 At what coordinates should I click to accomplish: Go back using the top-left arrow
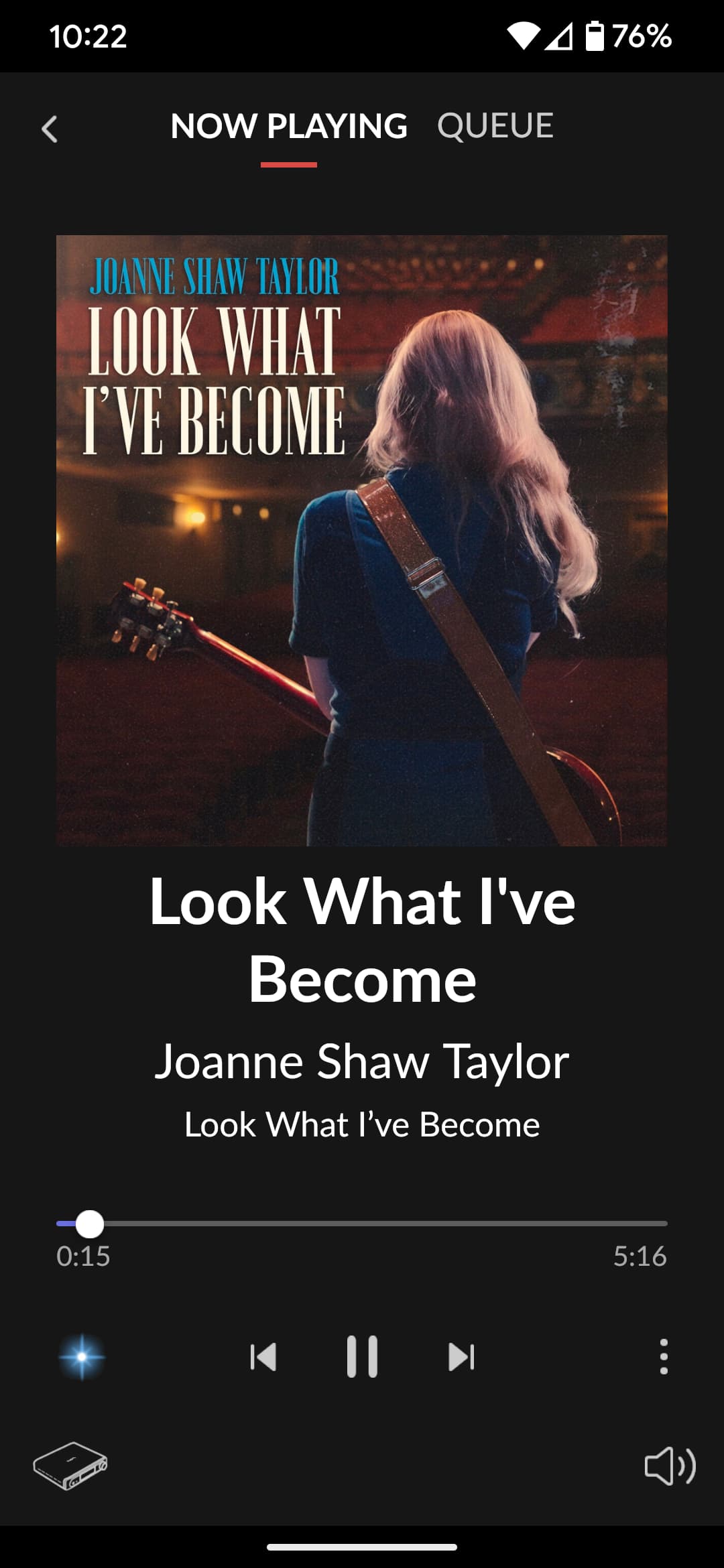pyautogui.click(x=50, y=129)
